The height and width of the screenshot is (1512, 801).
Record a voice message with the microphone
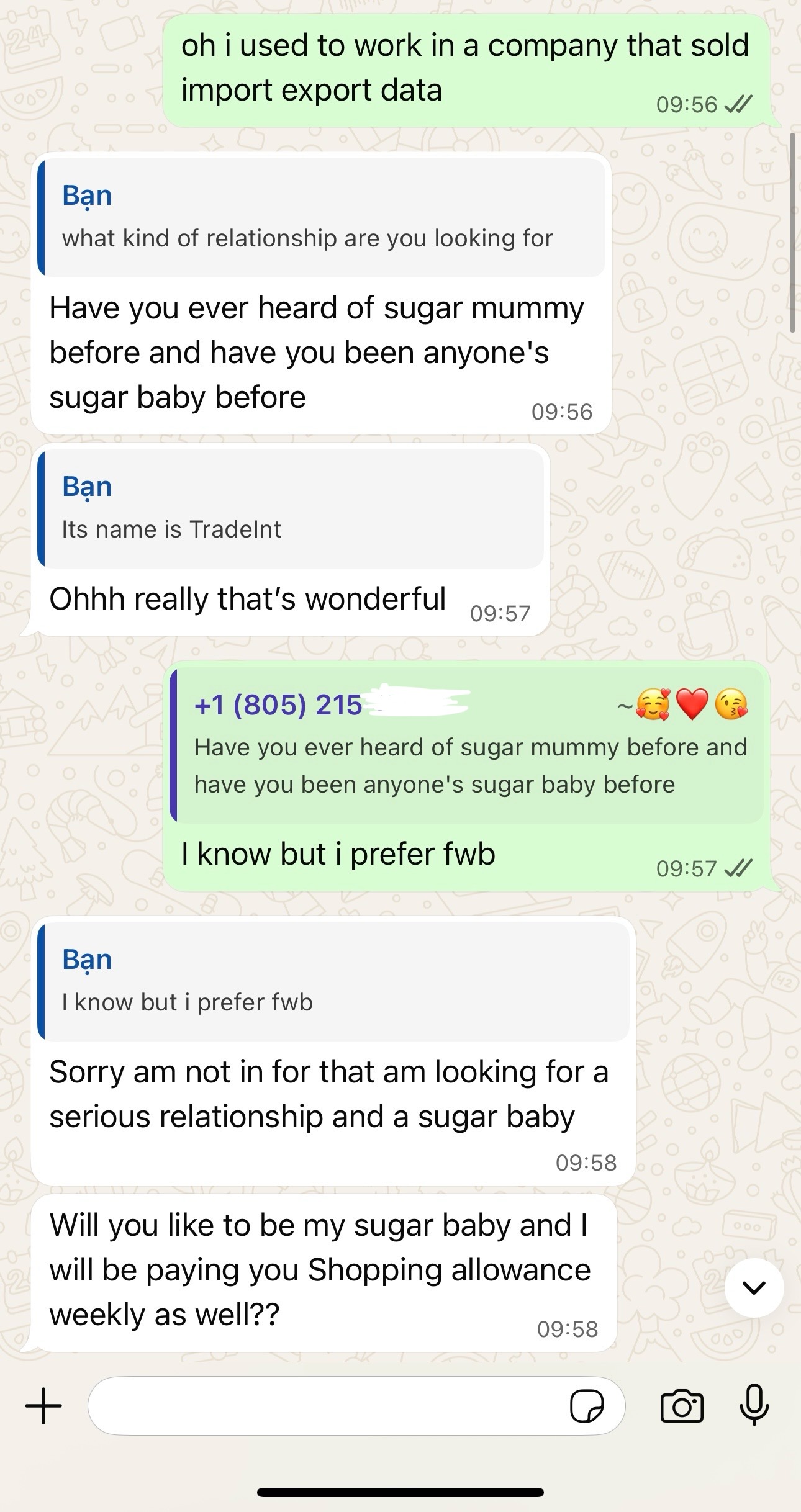[754, 1405]
